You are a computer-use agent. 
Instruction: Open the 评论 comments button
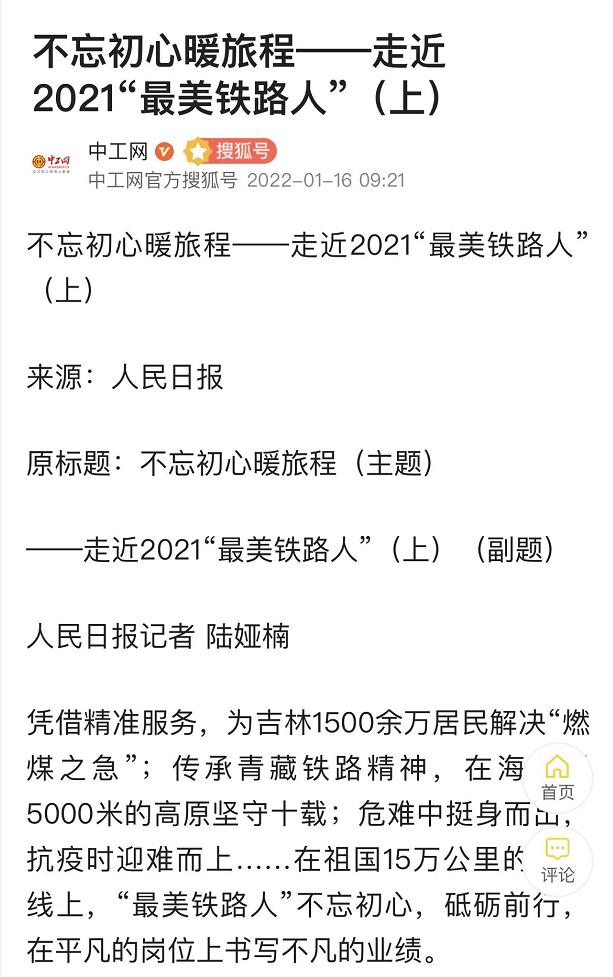coord(557,861)
